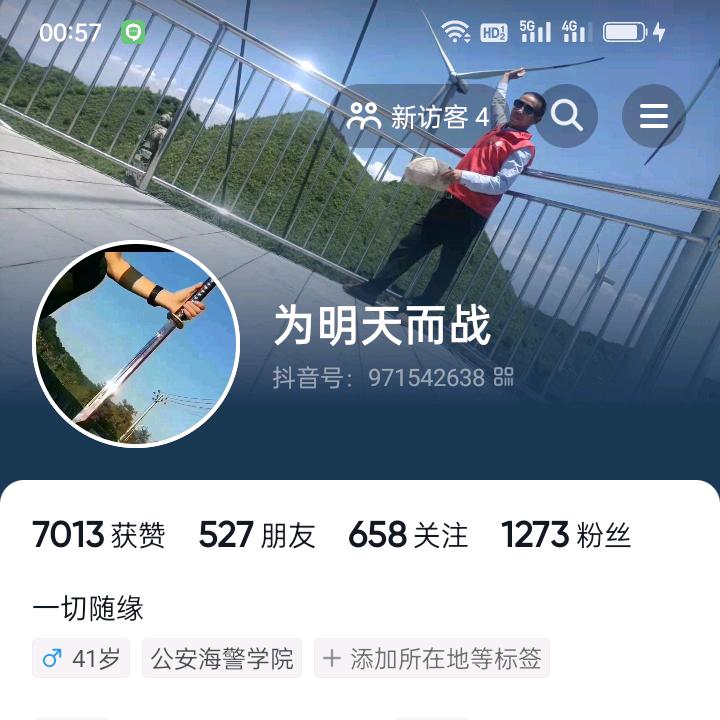View the profile avatar photo
Image resolution: width=720 pixels, height=720 pixels.
tap(136, 343)
